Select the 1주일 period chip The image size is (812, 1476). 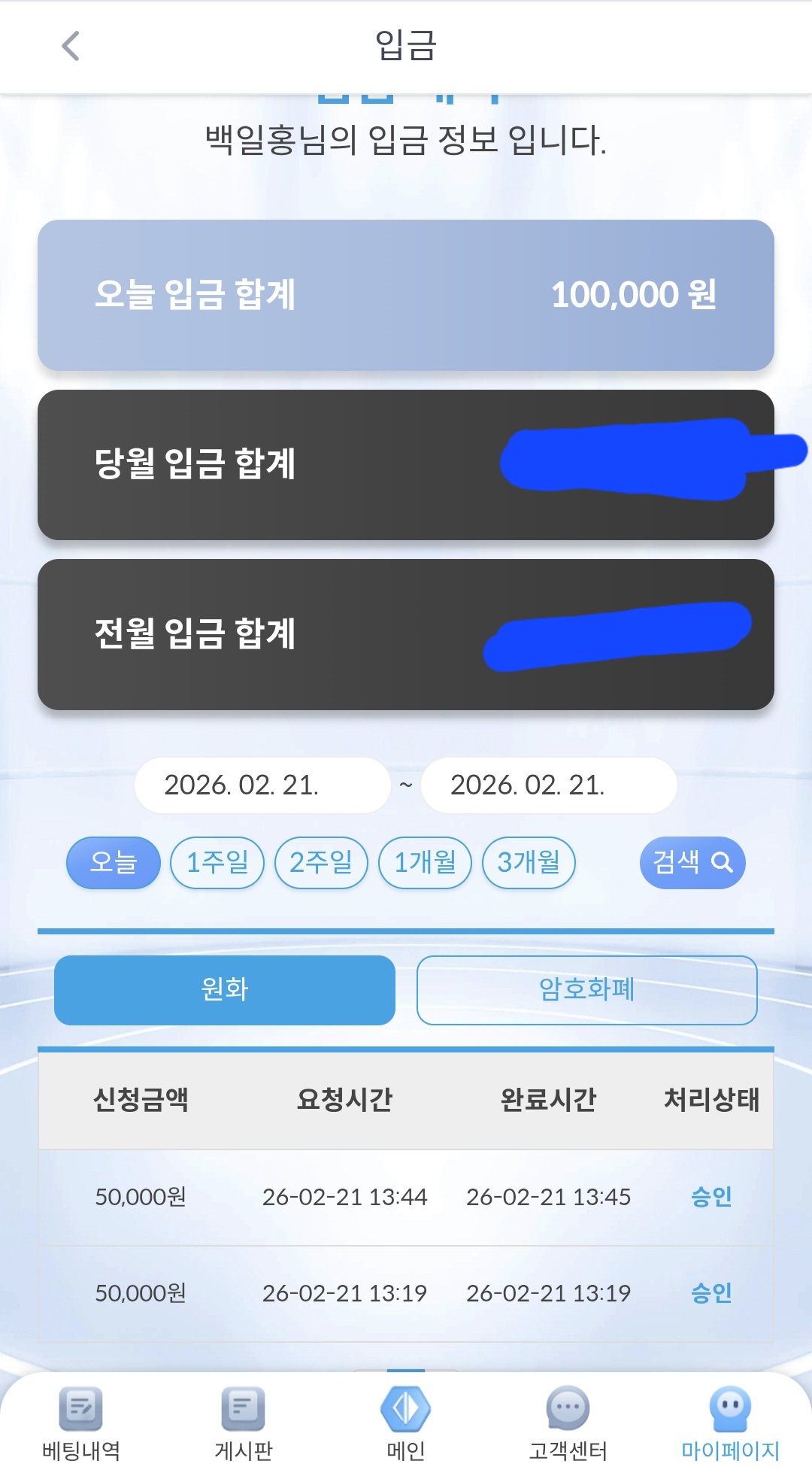click(x=217, y=862)
